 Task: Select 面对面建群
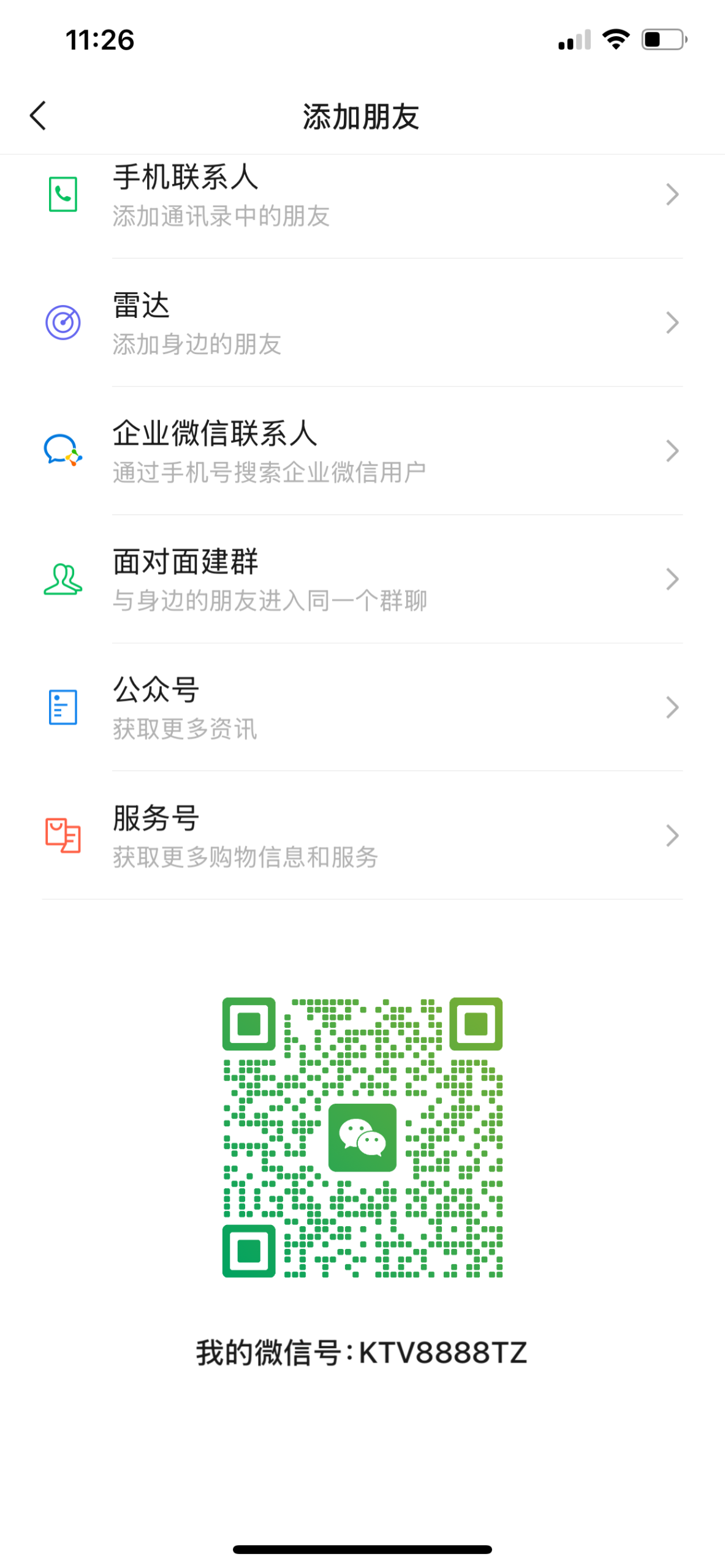[x=362, y=579]
